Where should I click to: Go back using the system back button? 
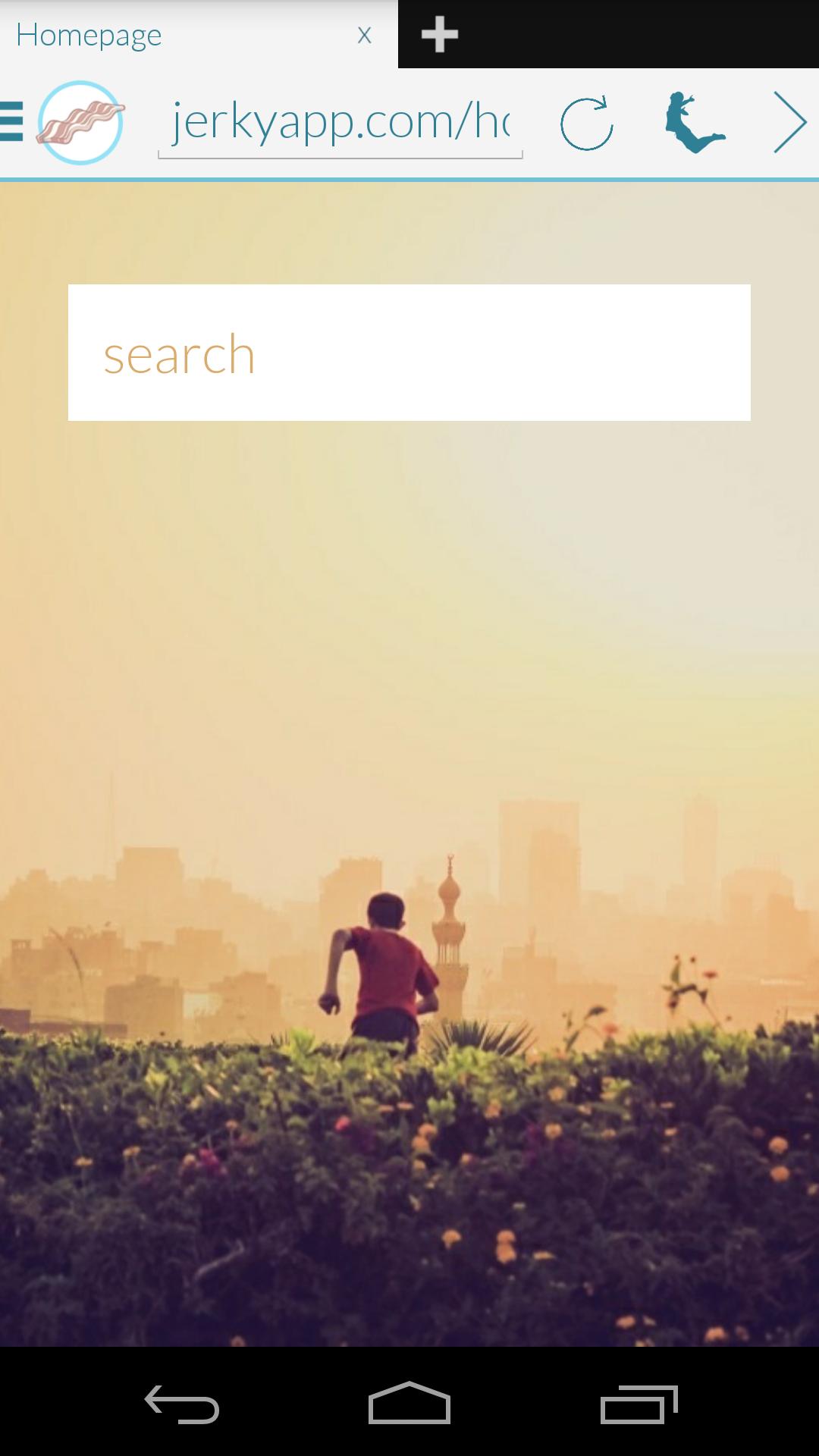(x=182, y=1404)
